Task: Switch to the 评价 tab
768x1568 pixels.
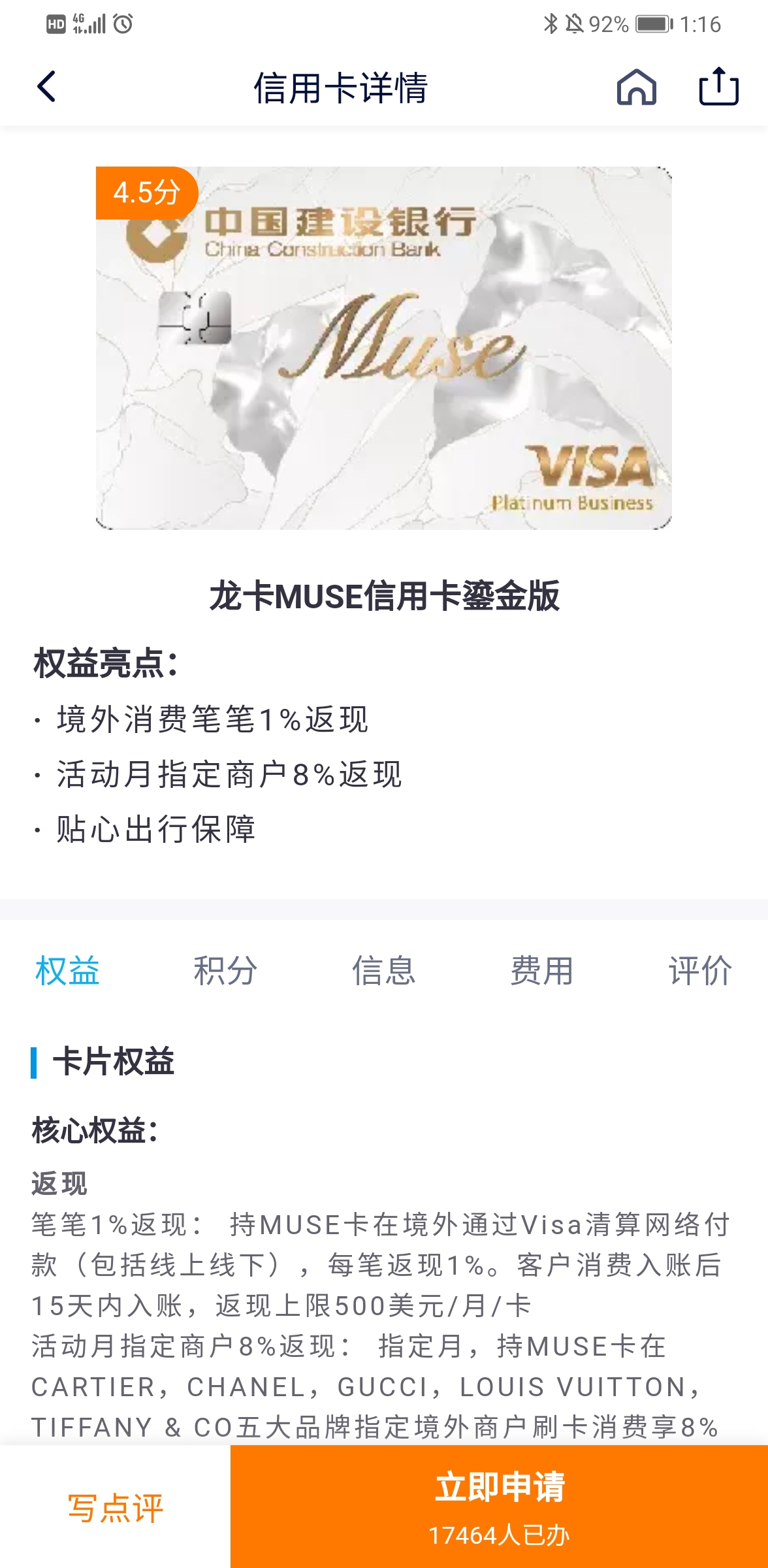Action: [699, 970]
